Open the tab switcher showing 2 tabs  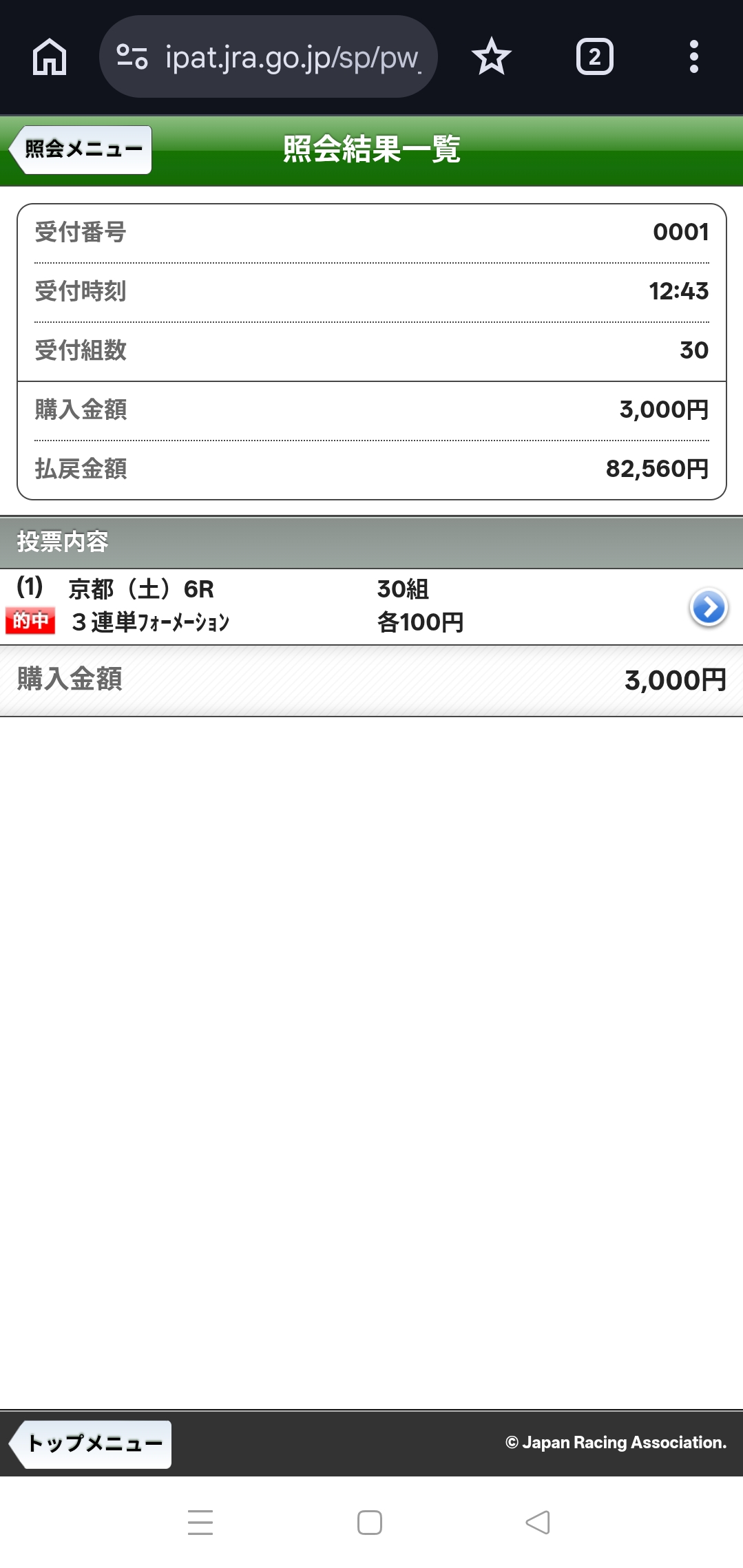point(594,57)
